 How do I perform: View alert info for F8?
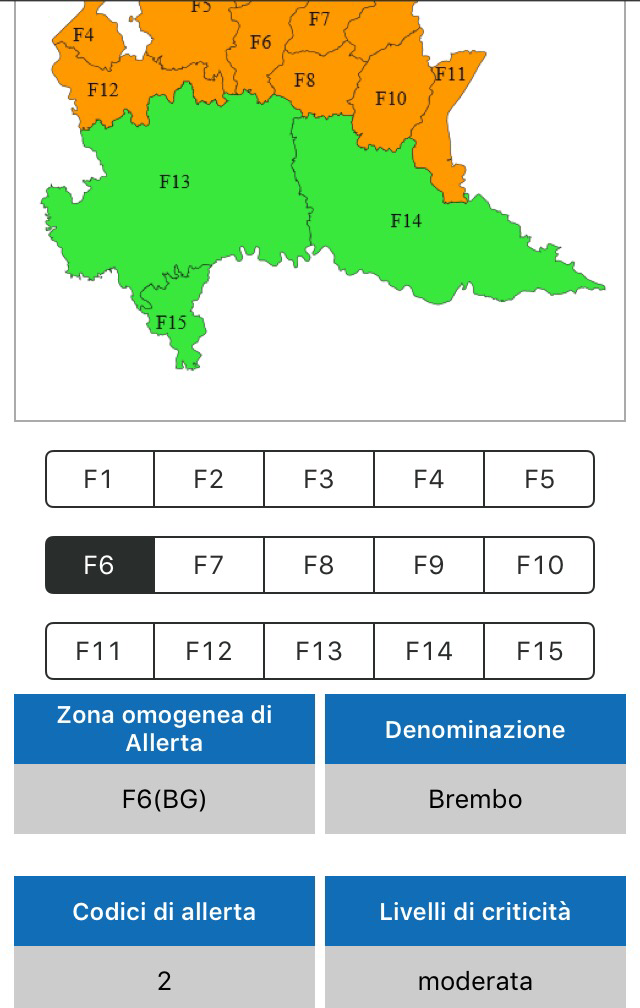tap(319, 565)
